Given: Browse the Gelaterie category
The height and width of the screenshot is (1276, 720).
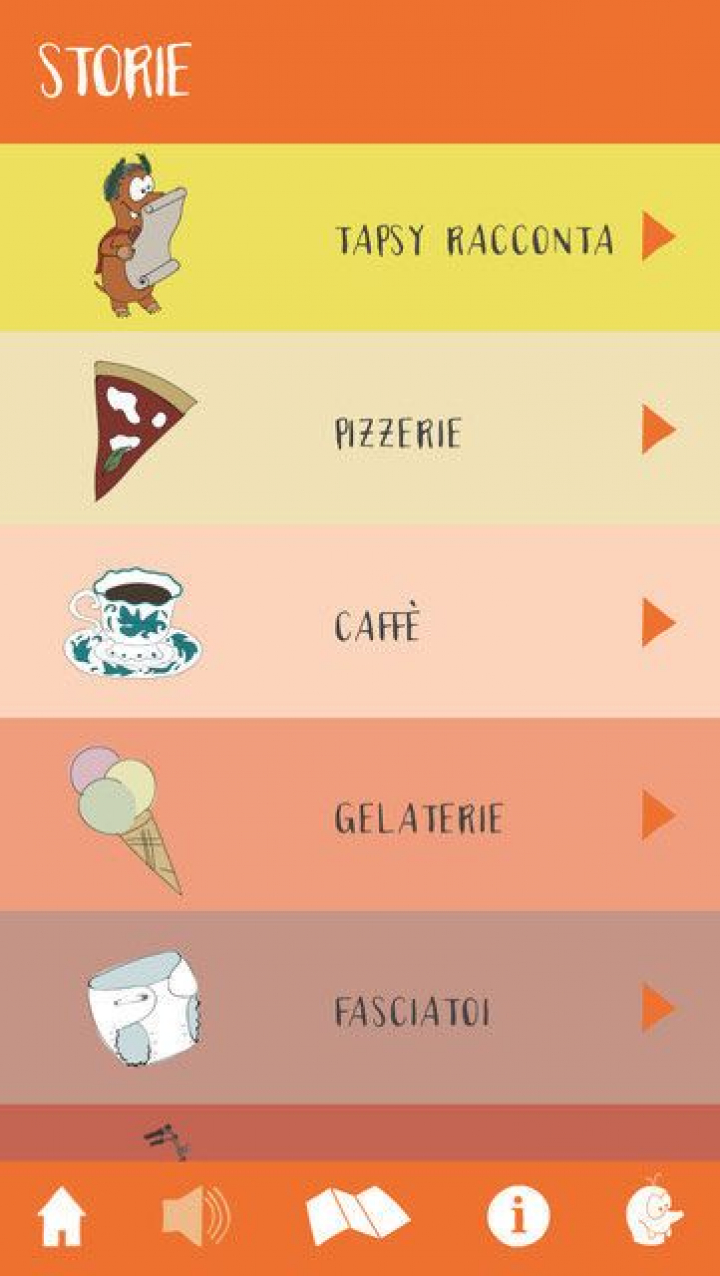Looking at the screenshot, I should tap(418, 818).
